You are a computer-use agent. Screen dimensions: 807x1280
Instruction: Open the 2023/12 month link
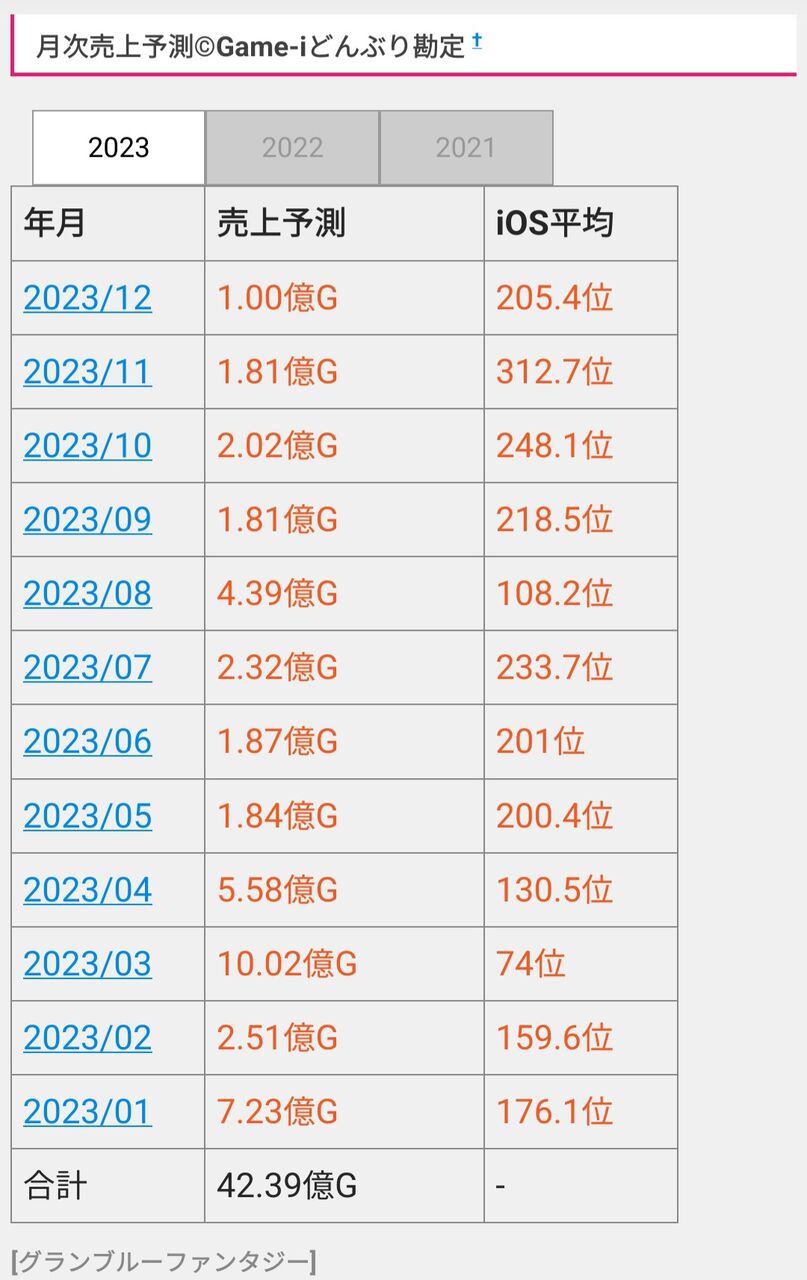[x=88, y=298]
